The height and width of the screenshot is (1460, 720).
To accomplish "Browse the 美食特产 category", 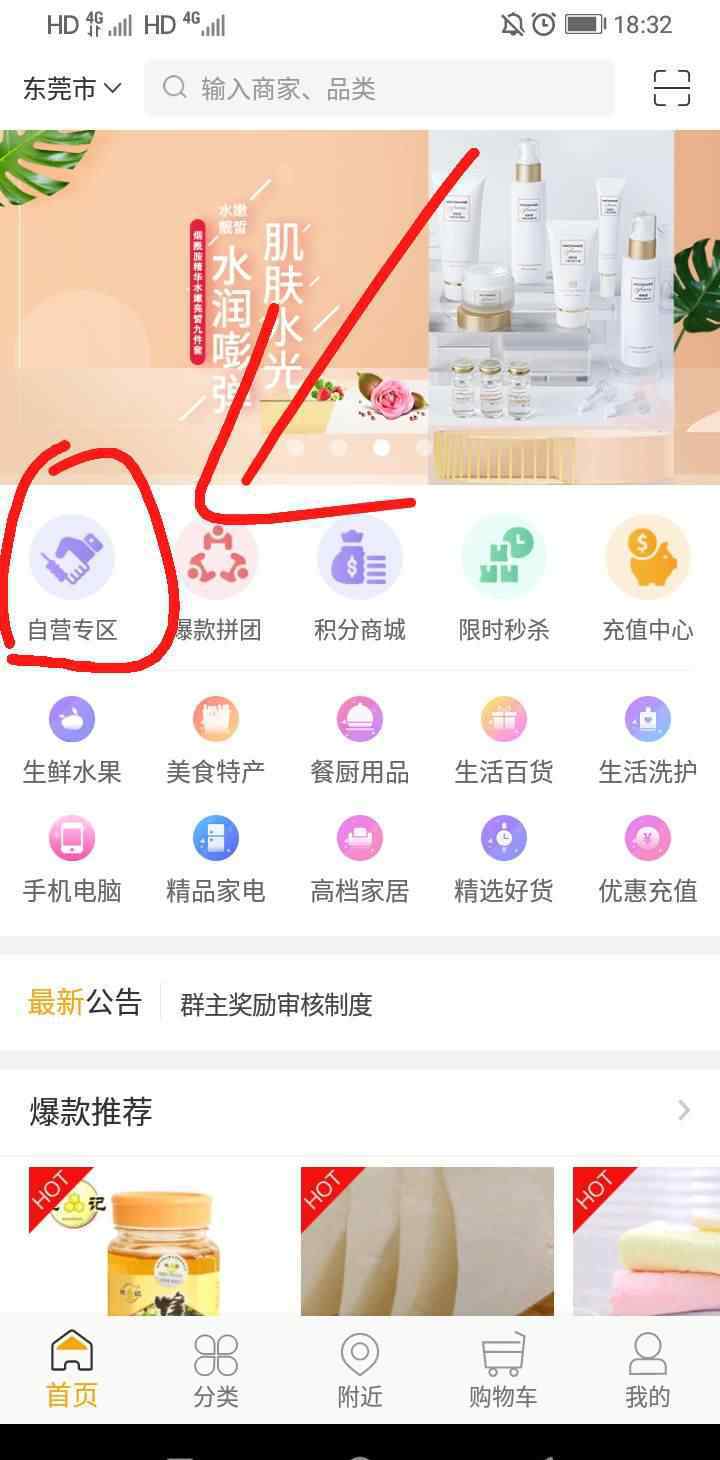I will tap(216, 741).
